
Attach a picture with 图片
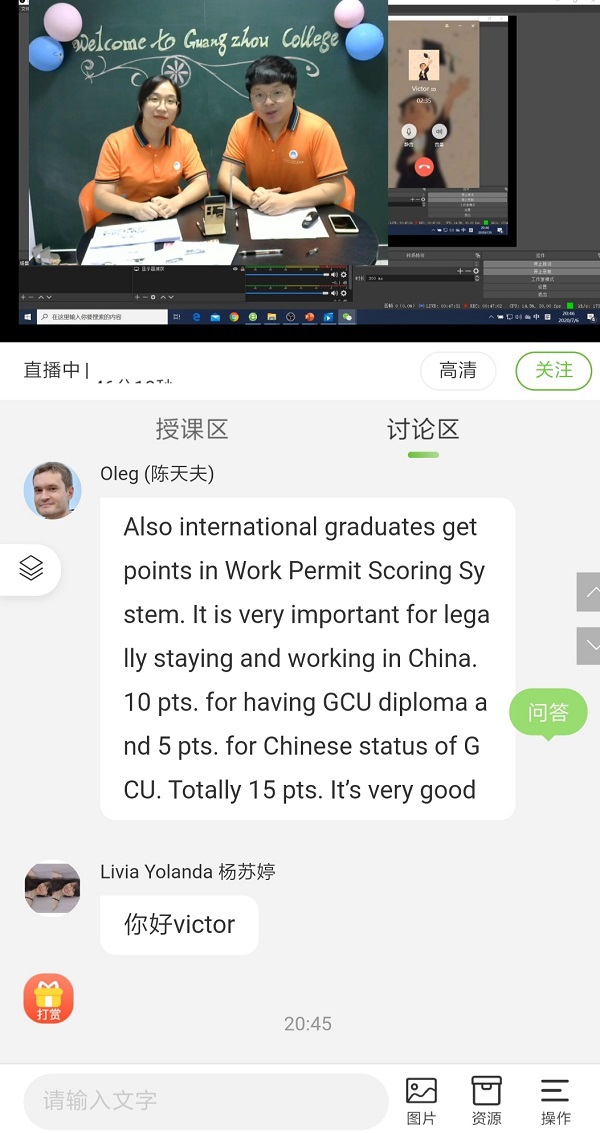[421, 1100]
